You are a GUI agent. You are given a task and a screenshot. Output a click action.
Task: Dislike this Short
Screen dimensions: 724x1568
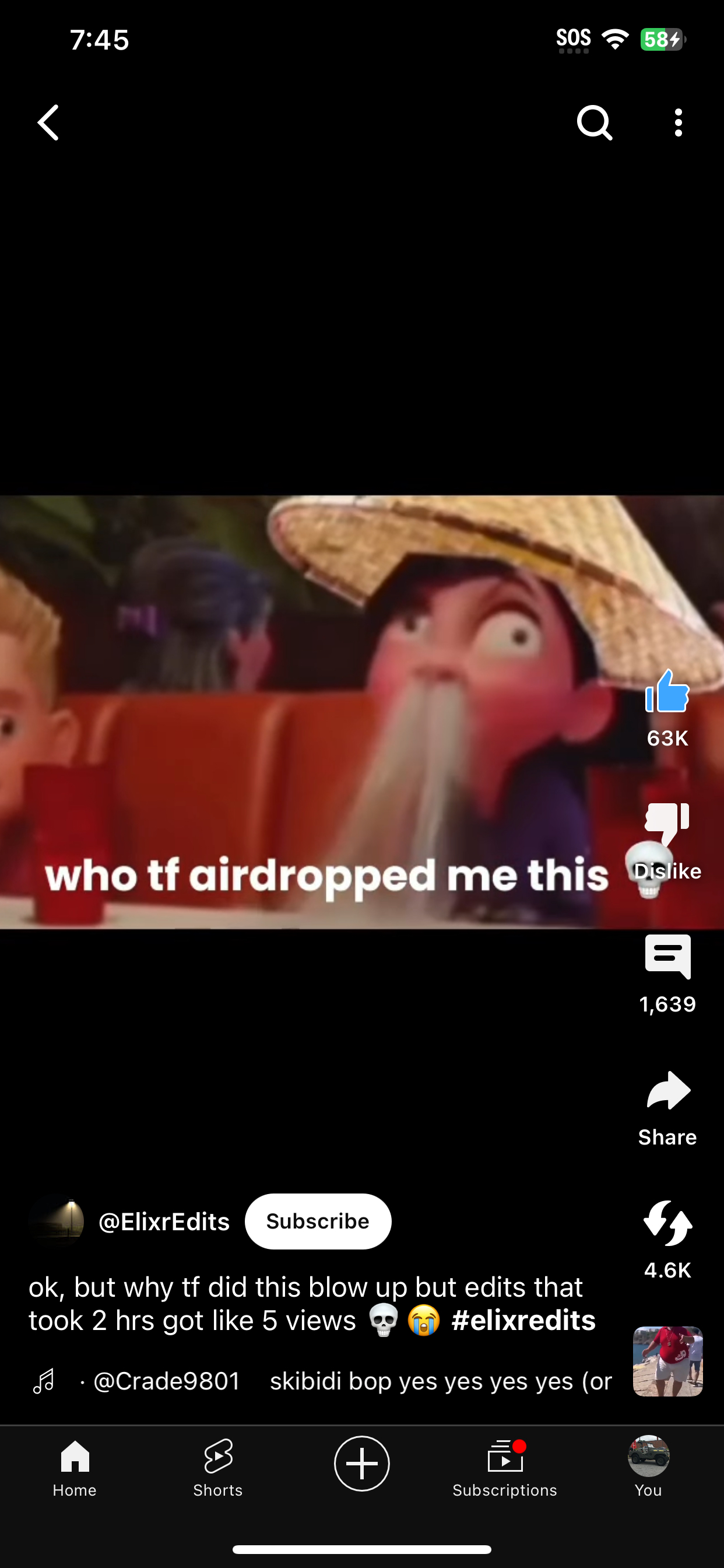(667, 824)
